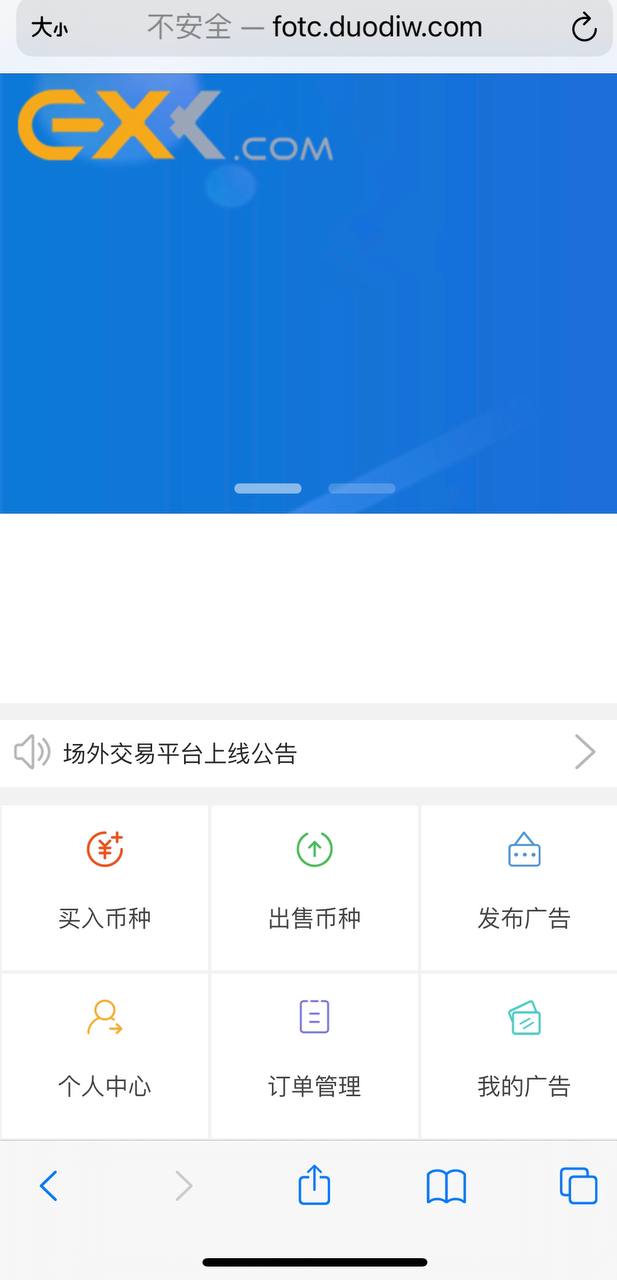
Task: Open 订单管理 order management
Action: click(314, 1053)
